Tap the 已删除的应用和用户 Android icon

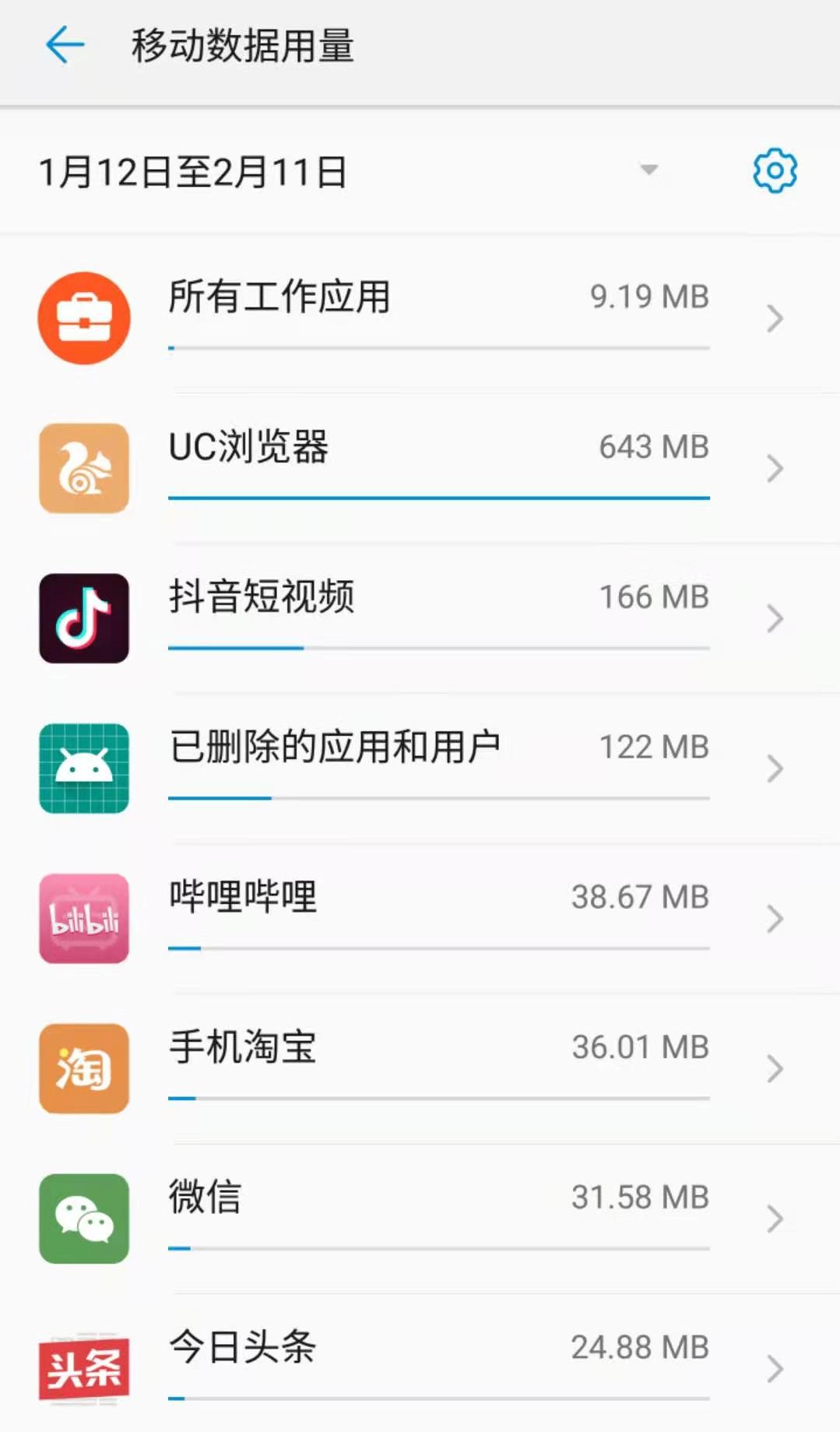pos(84,768)
